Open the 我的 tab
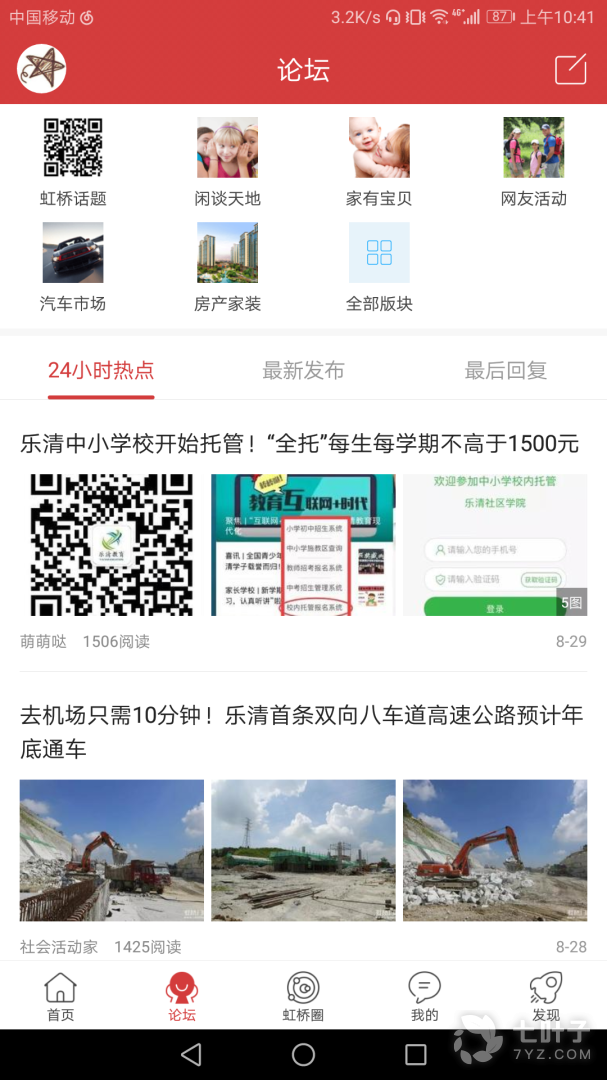 424,996
